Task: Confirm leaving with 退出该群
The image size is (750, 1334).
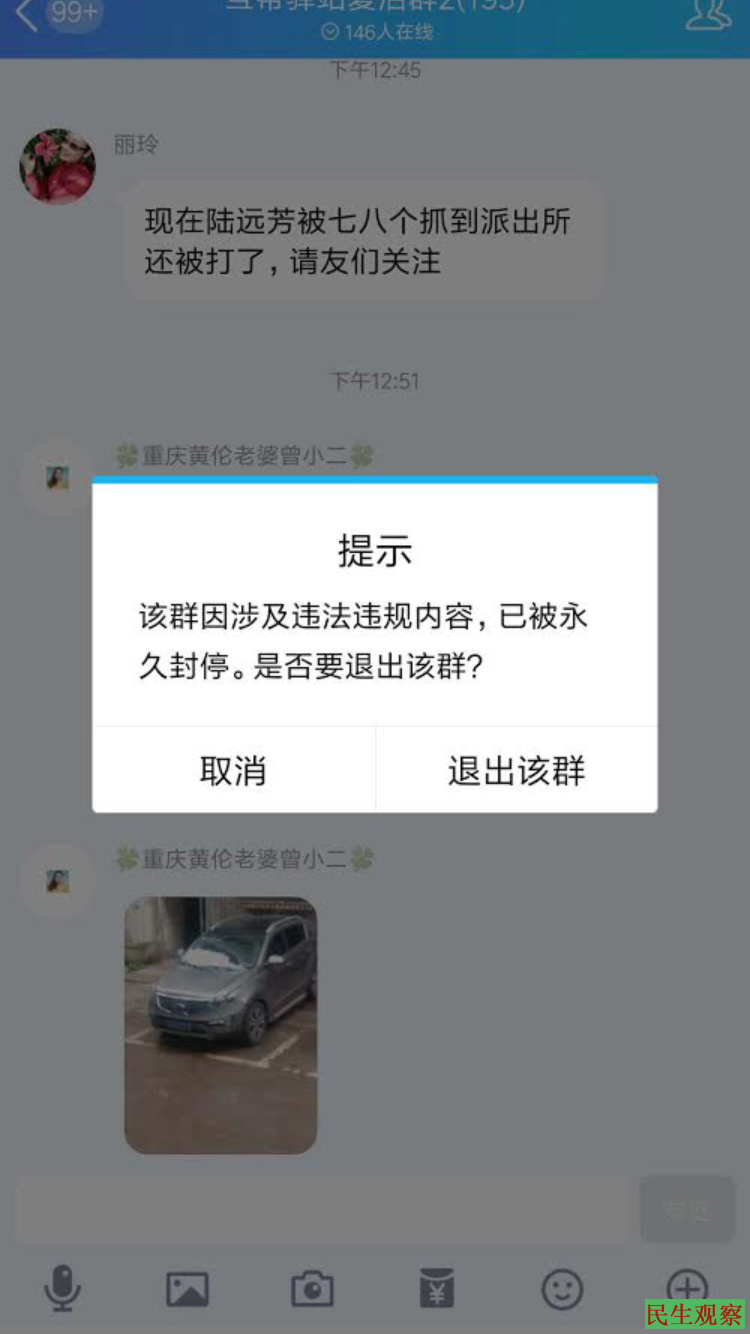Action: pos(516,770)
